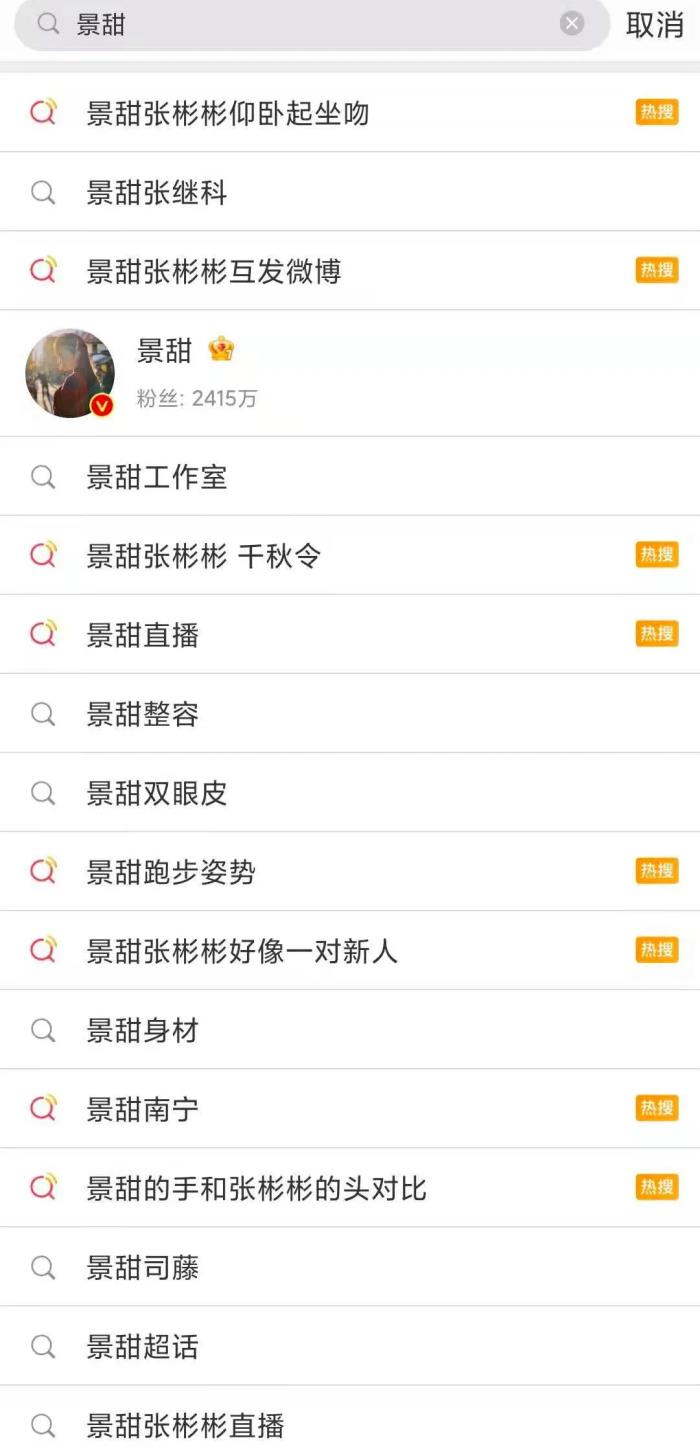Open the hot search 景甜南宁
The height and width of the screenshot is (1449, 700).
click(143, 1109)
